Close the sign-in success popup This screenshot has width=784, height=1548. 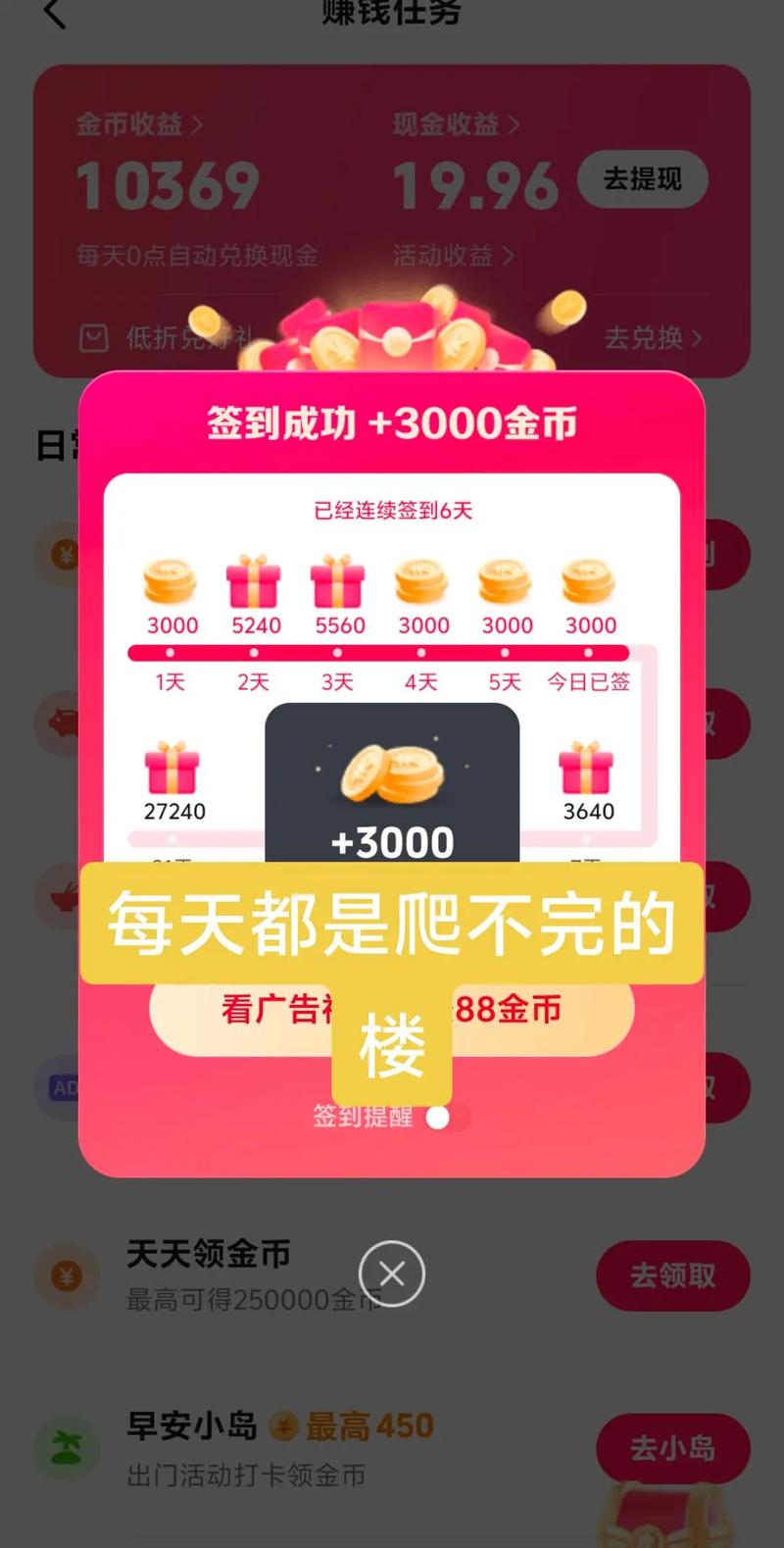coord(392,1273)
